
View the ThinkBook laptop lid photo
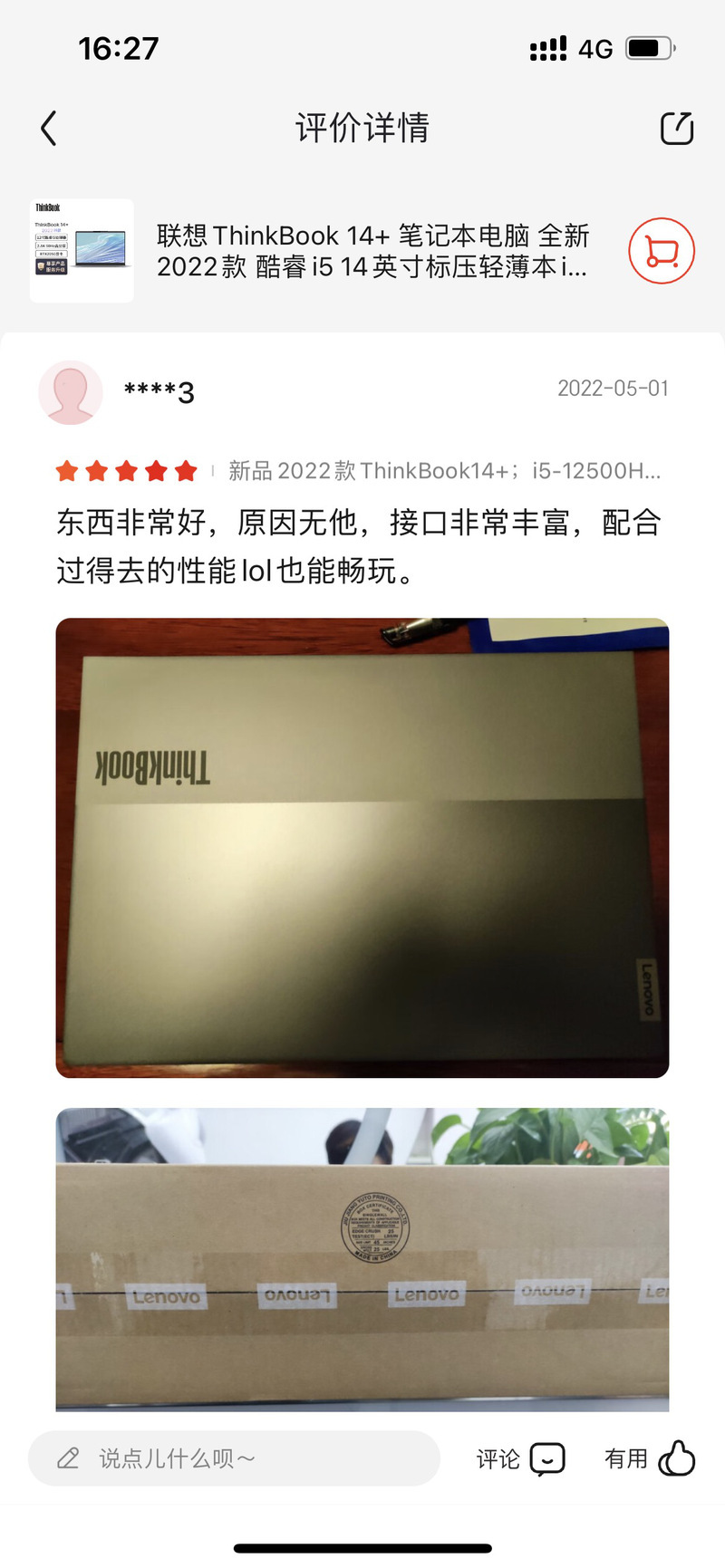point(362,848)
